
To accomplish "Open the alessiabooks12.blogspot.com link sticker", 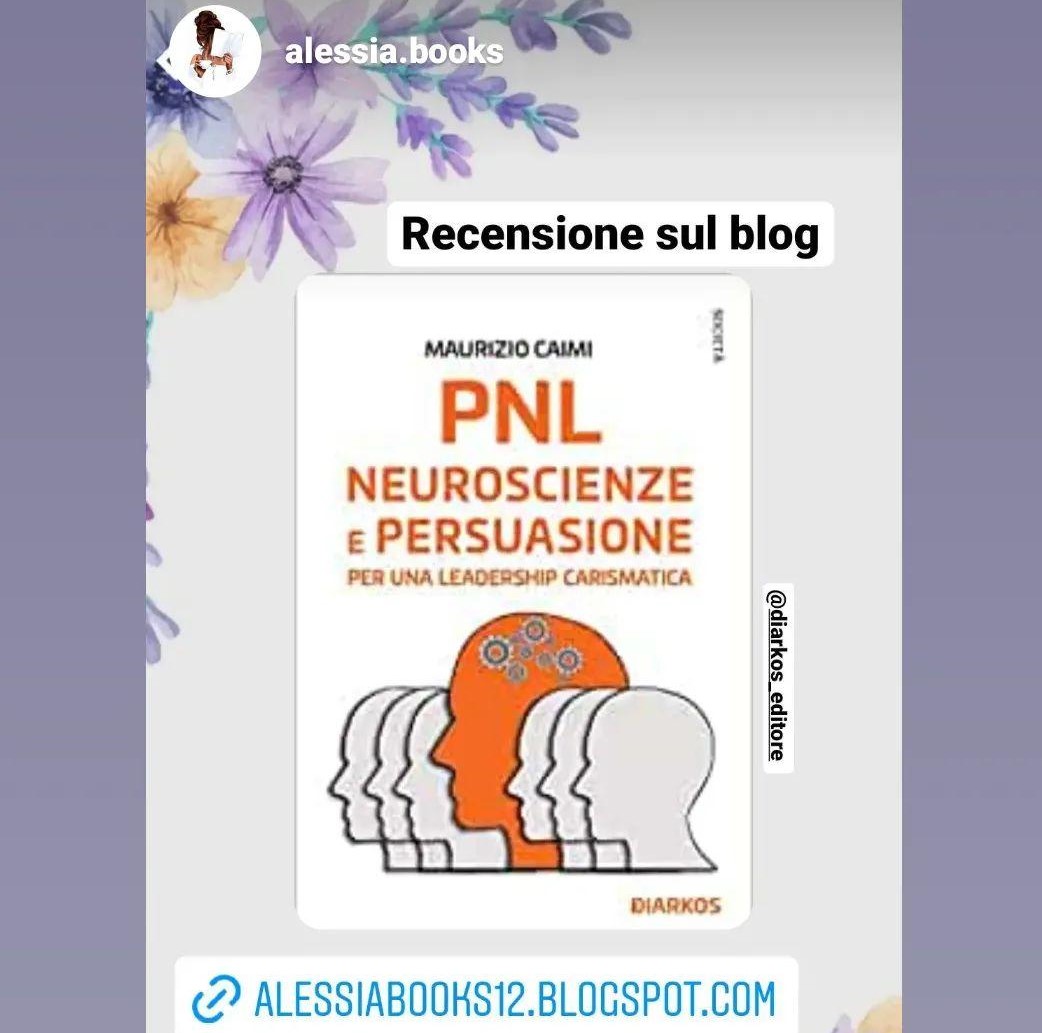I will [487, 996].
